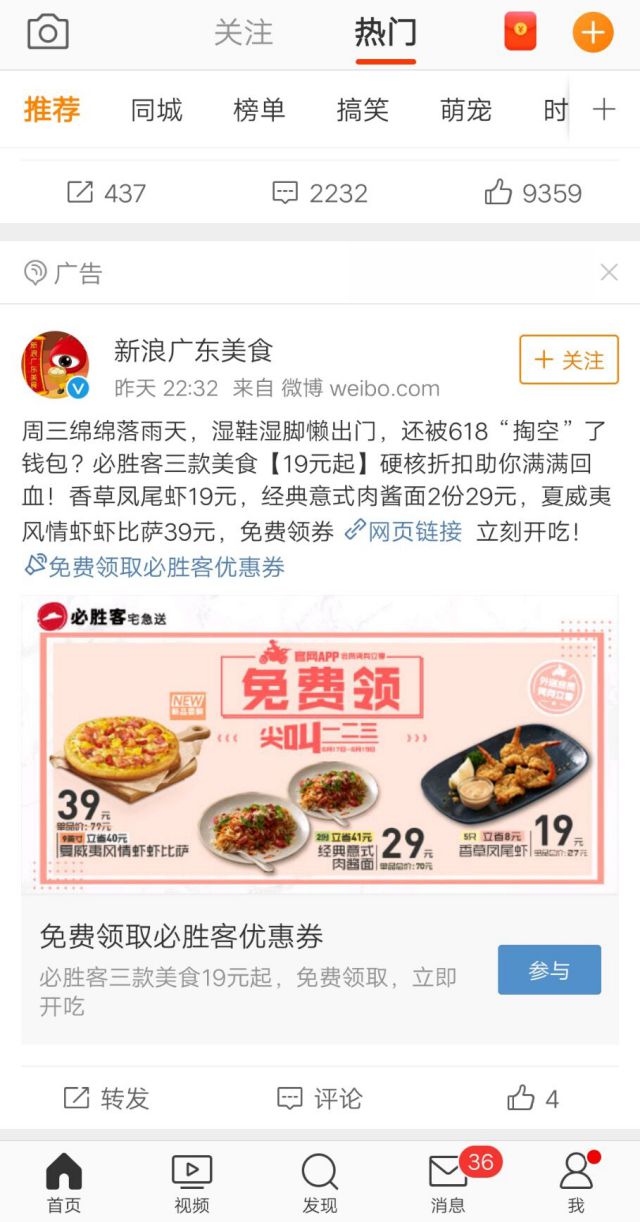Repost the 新浪广东美食 post via 转发
Screen dimensions: 640x1222
pyautogui.click(x=106, y=1099)
